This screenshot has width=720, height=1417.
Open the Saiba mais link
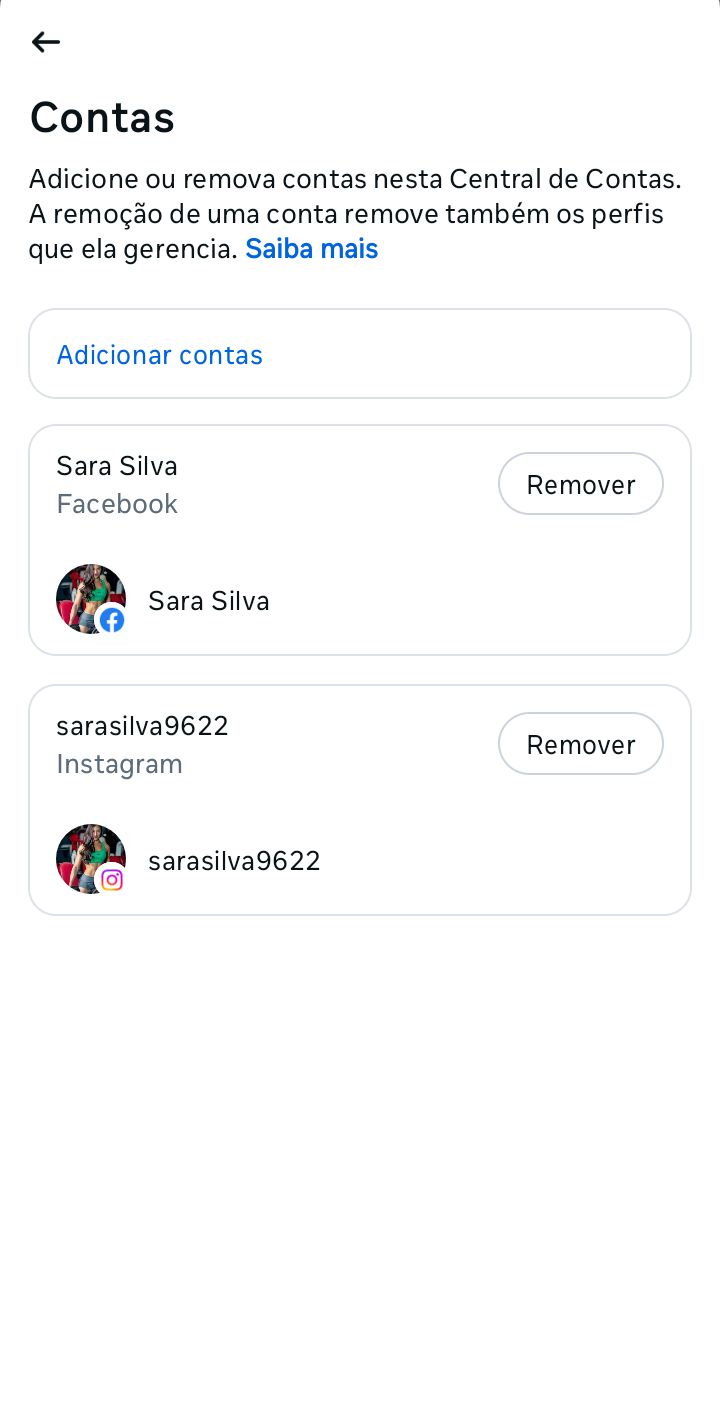click(311, 249)
